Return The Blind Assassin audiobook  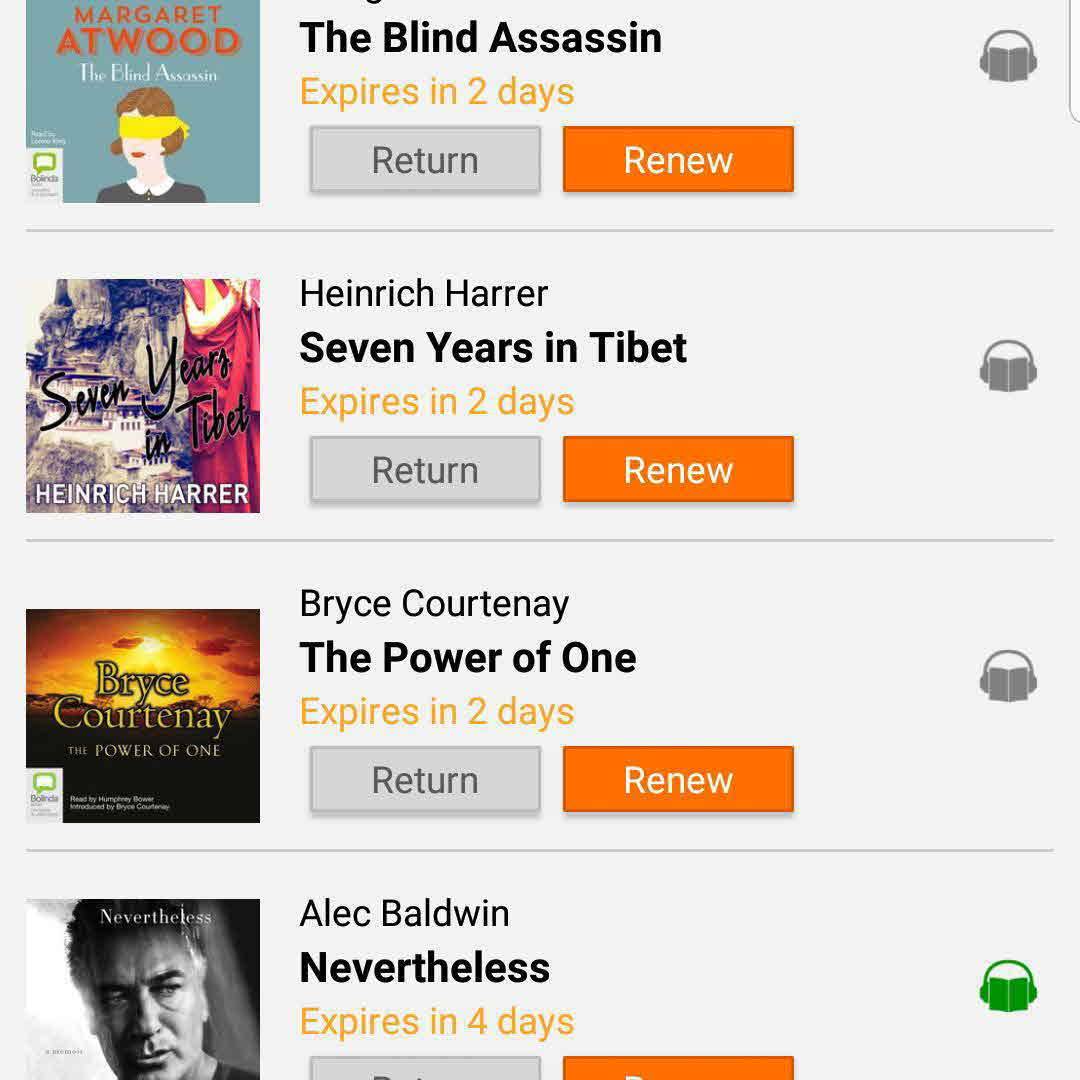(x=425, y=160)
